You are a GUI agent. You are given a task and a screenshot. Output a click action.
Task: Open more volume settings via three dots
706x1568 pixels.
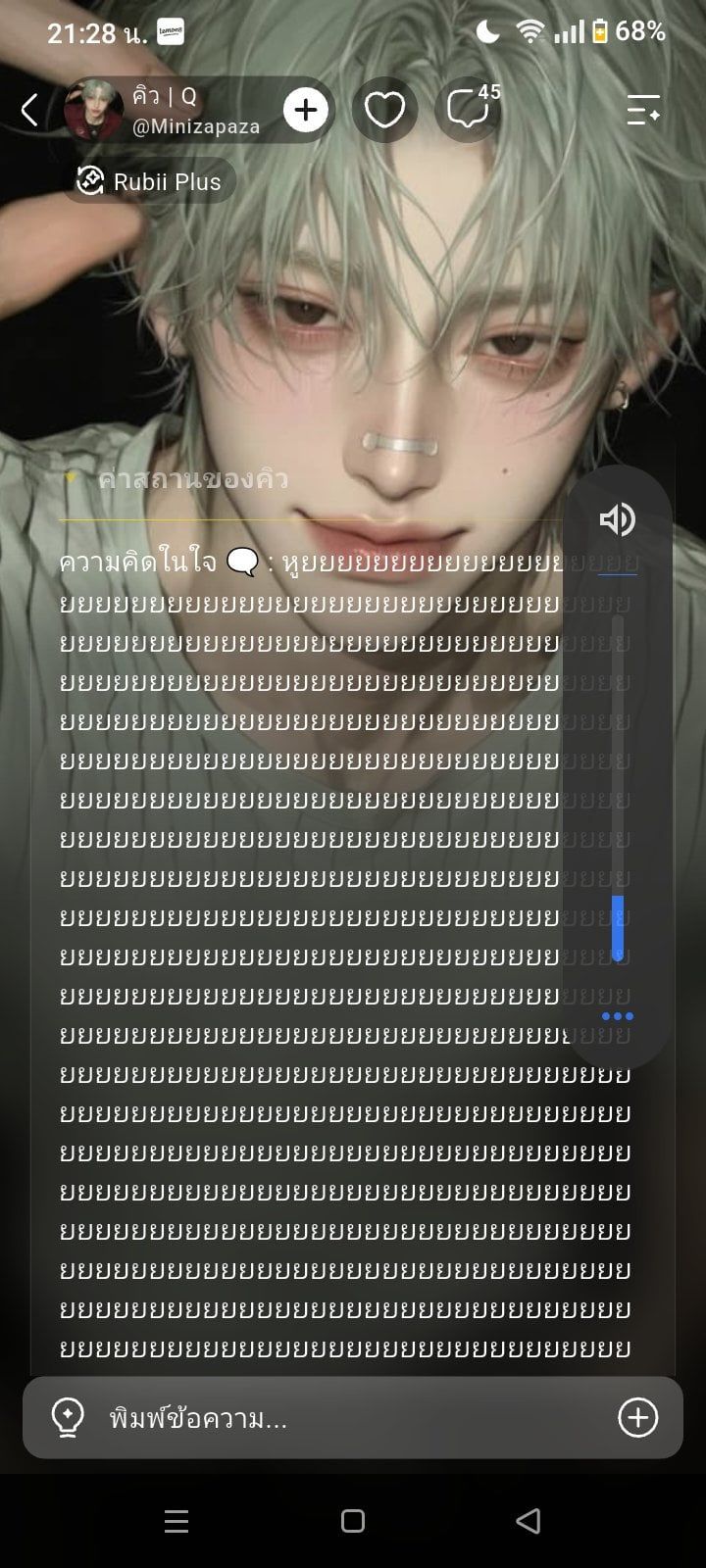pyautogui.click(x=618, y=1016)
